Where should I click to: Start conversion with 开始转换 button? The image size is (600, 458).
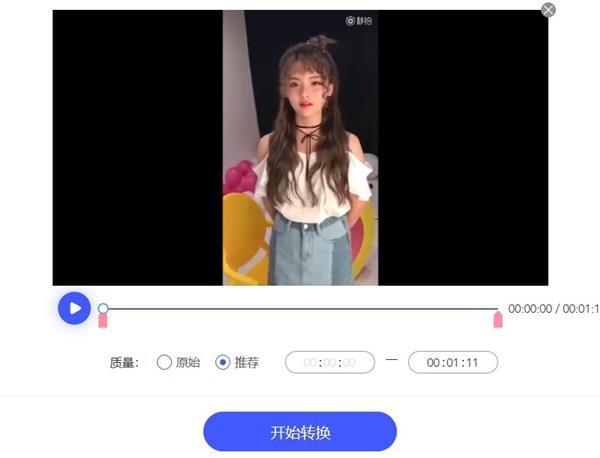300,432
